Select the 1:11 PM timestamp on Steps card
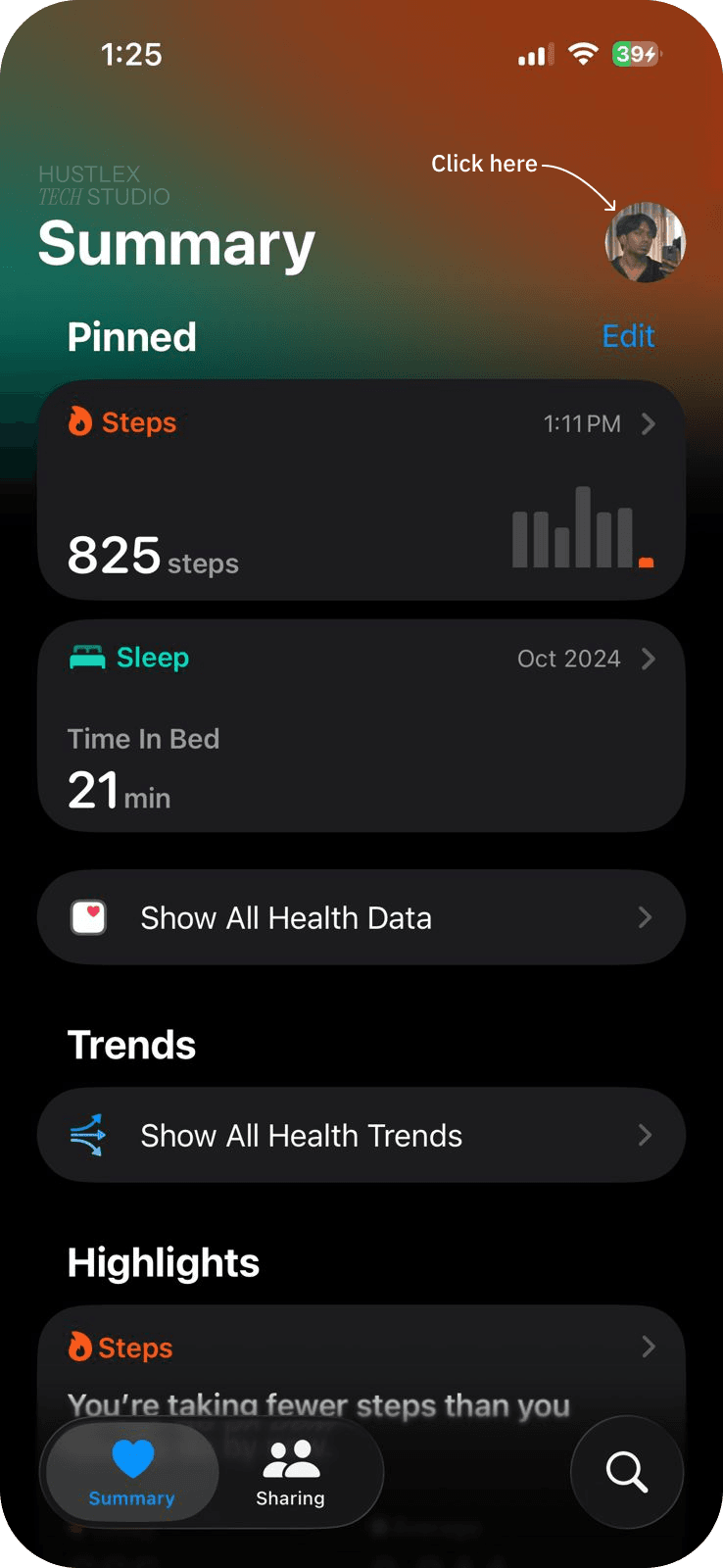 point(582,423)
